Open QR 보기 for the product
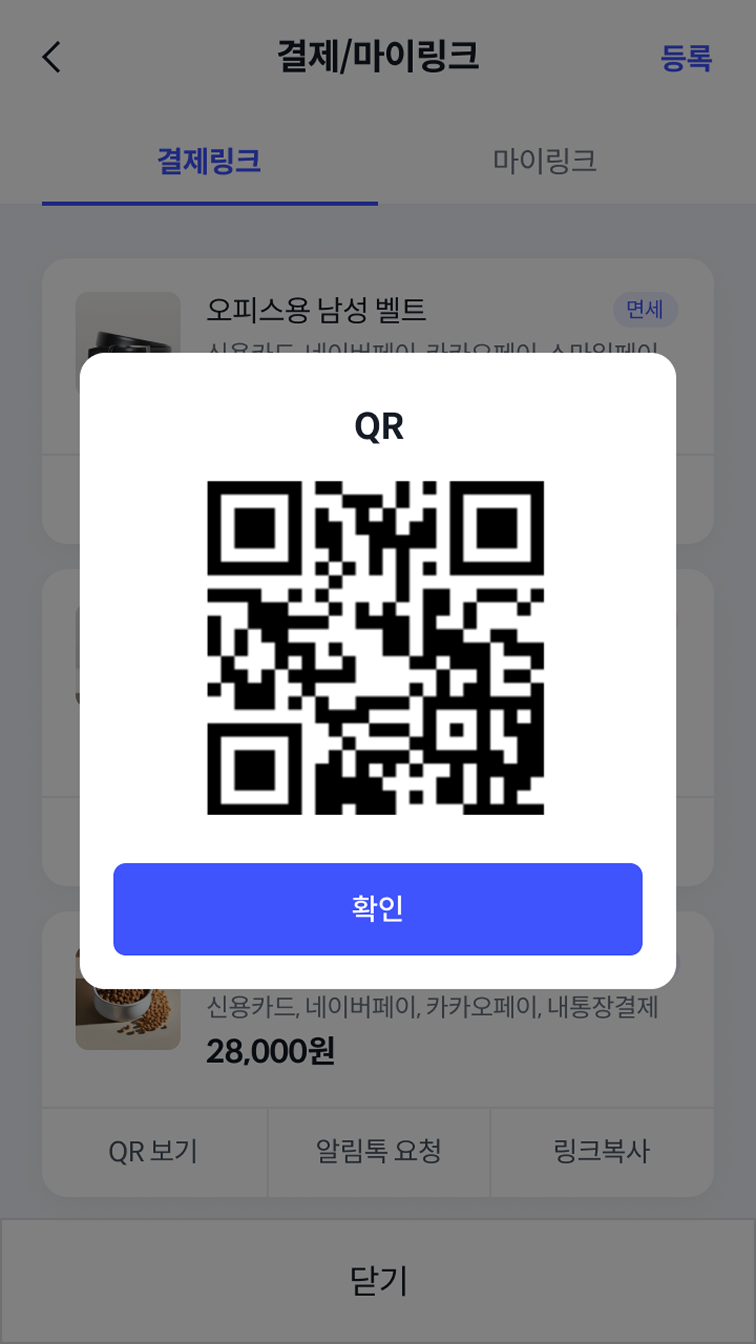Screen dimensions: 756x1344 153,1153
